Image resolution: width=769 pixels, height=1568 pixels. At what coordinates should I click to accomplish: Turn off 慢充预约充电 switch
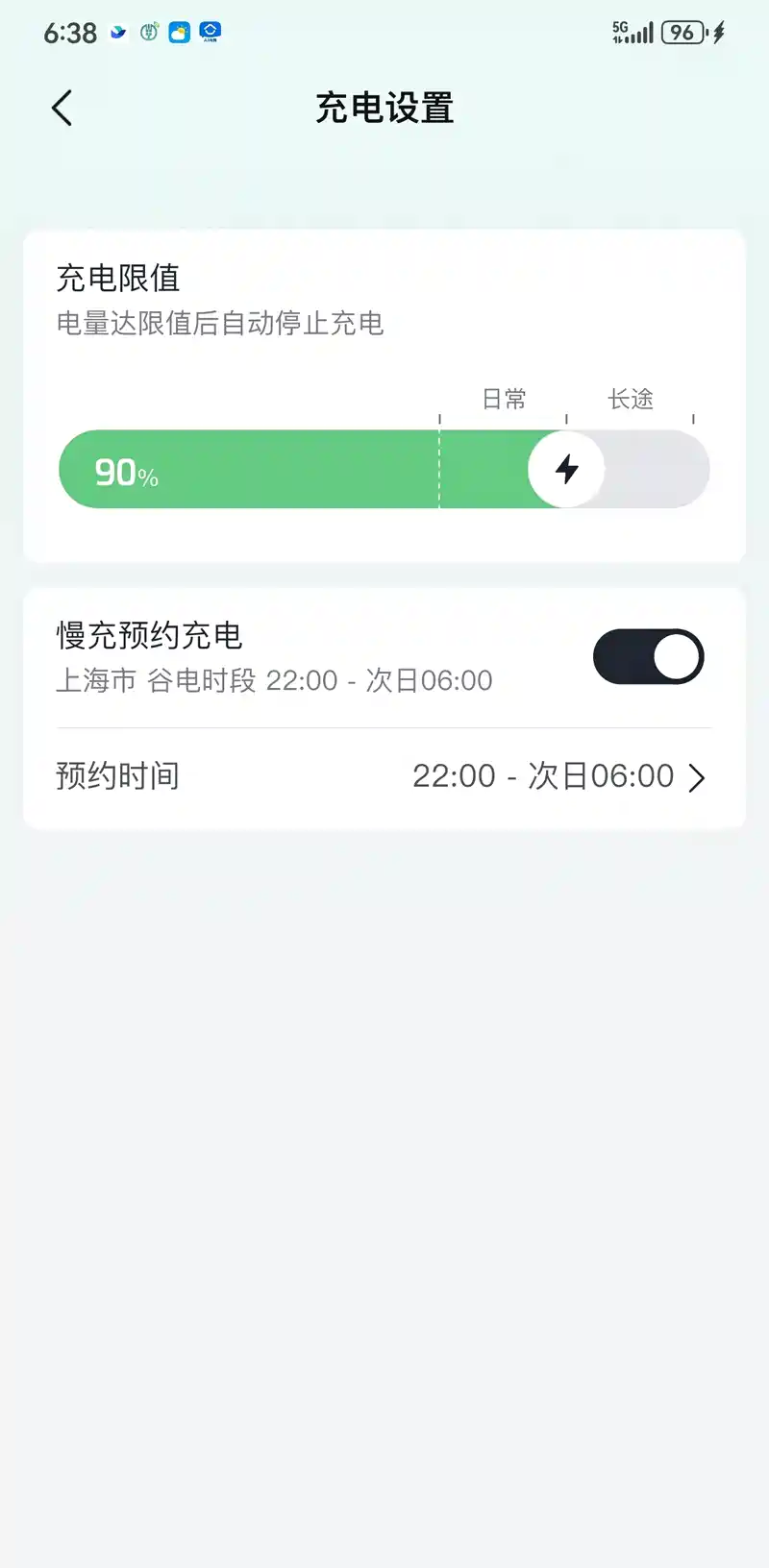tap(649, 657)
